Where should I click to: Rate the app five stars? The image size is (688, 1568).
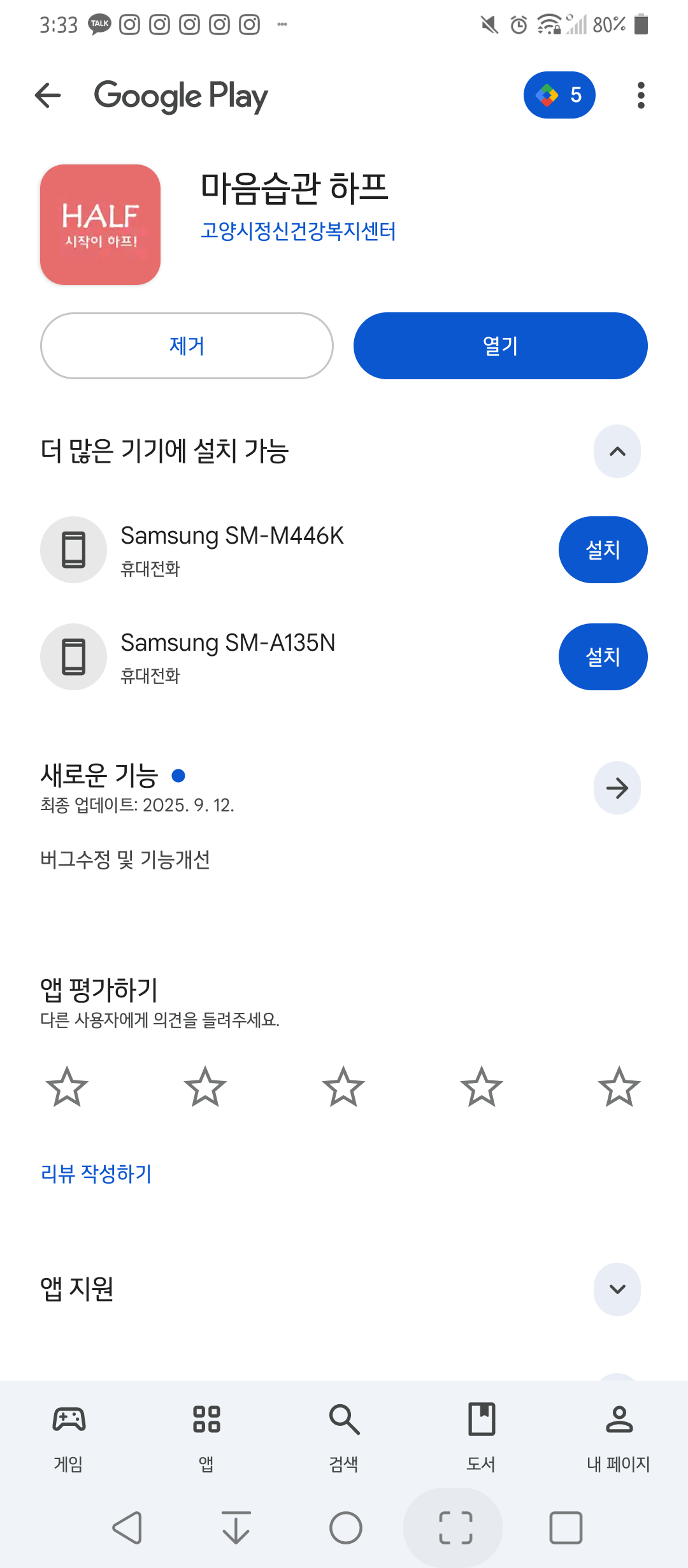point(619,1087)
